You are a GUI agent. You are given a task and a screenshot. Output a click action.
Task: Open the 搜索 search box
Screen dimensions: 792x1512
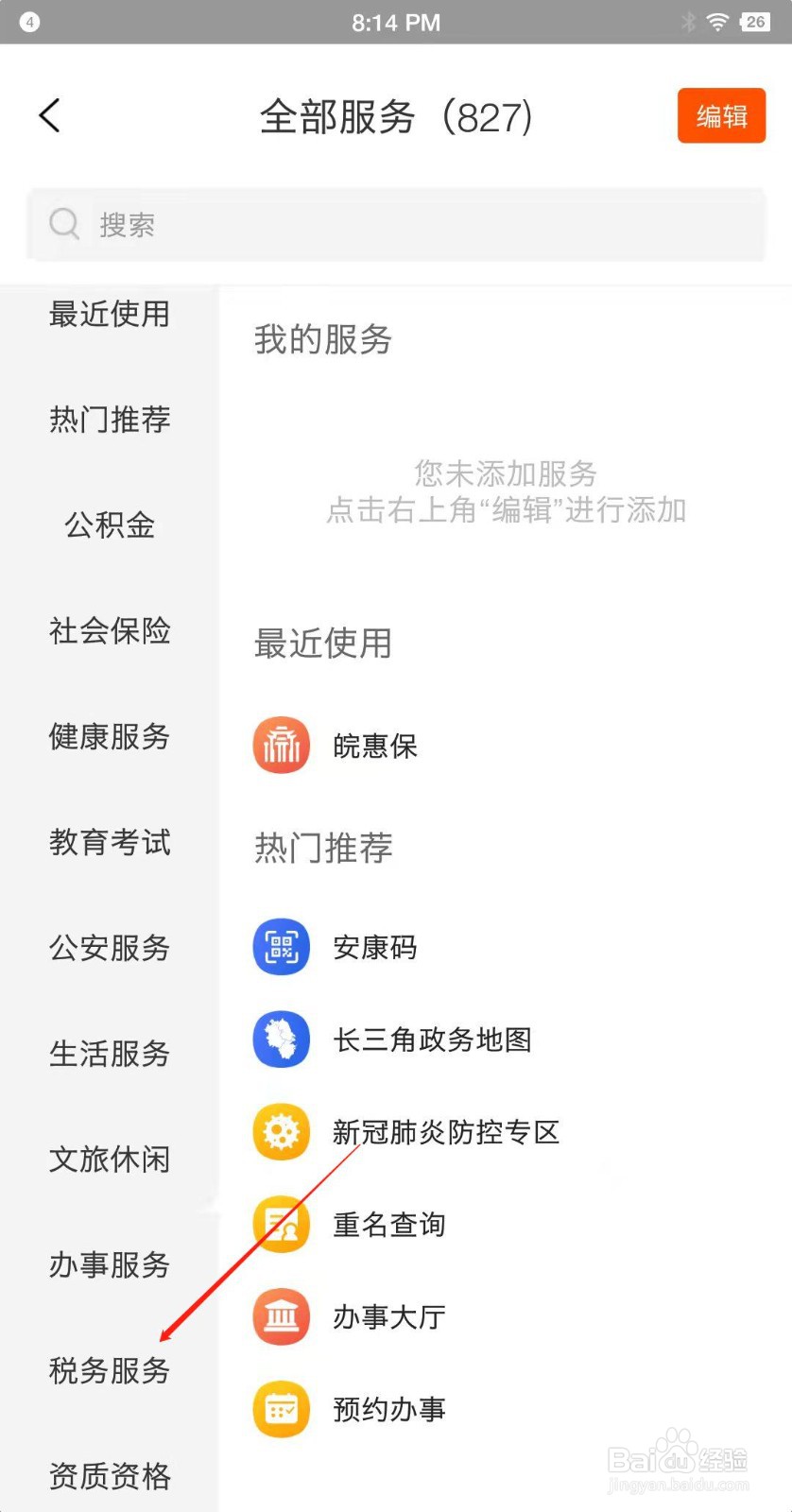(396, 224)
